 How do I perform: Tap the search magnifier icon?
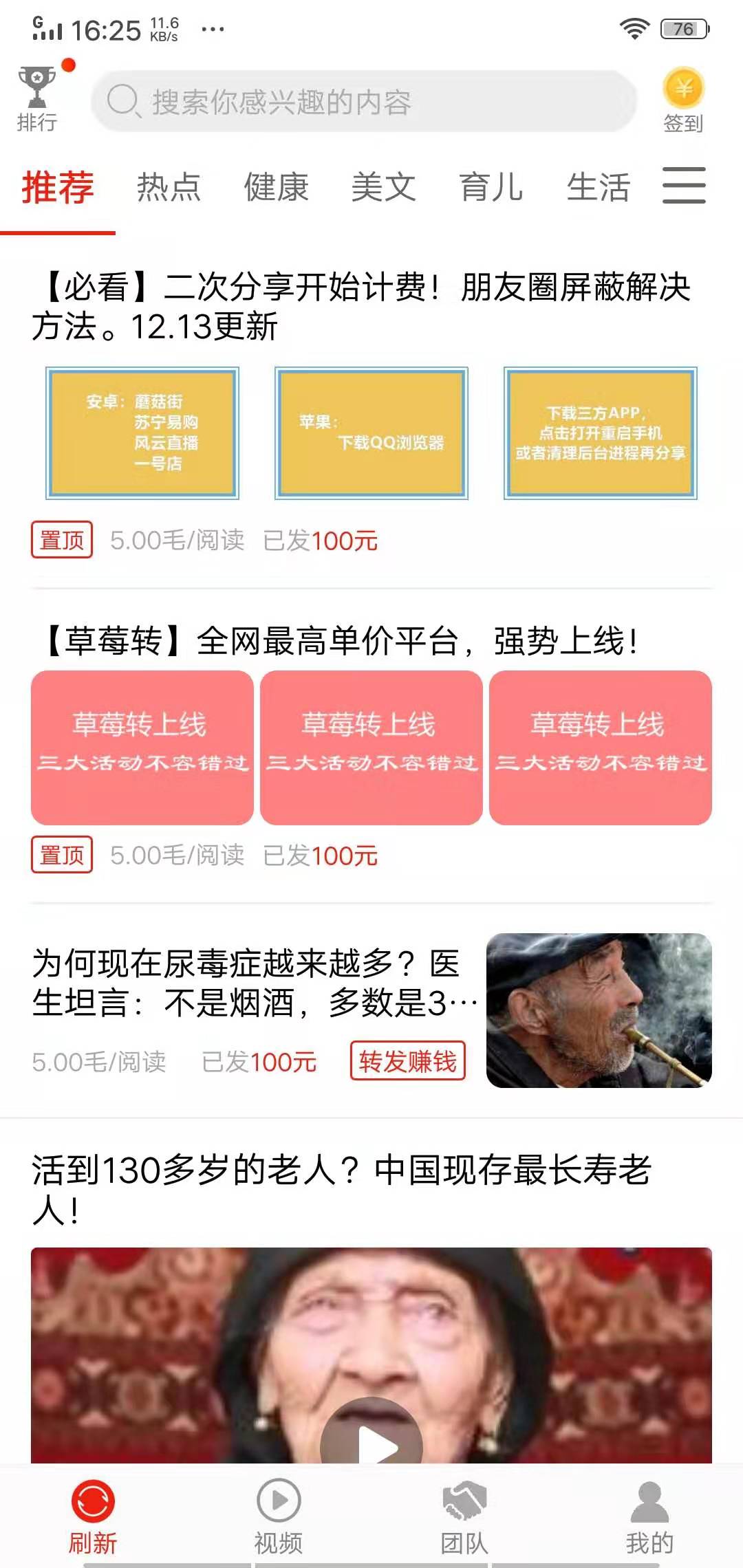(x=124, y=101)
